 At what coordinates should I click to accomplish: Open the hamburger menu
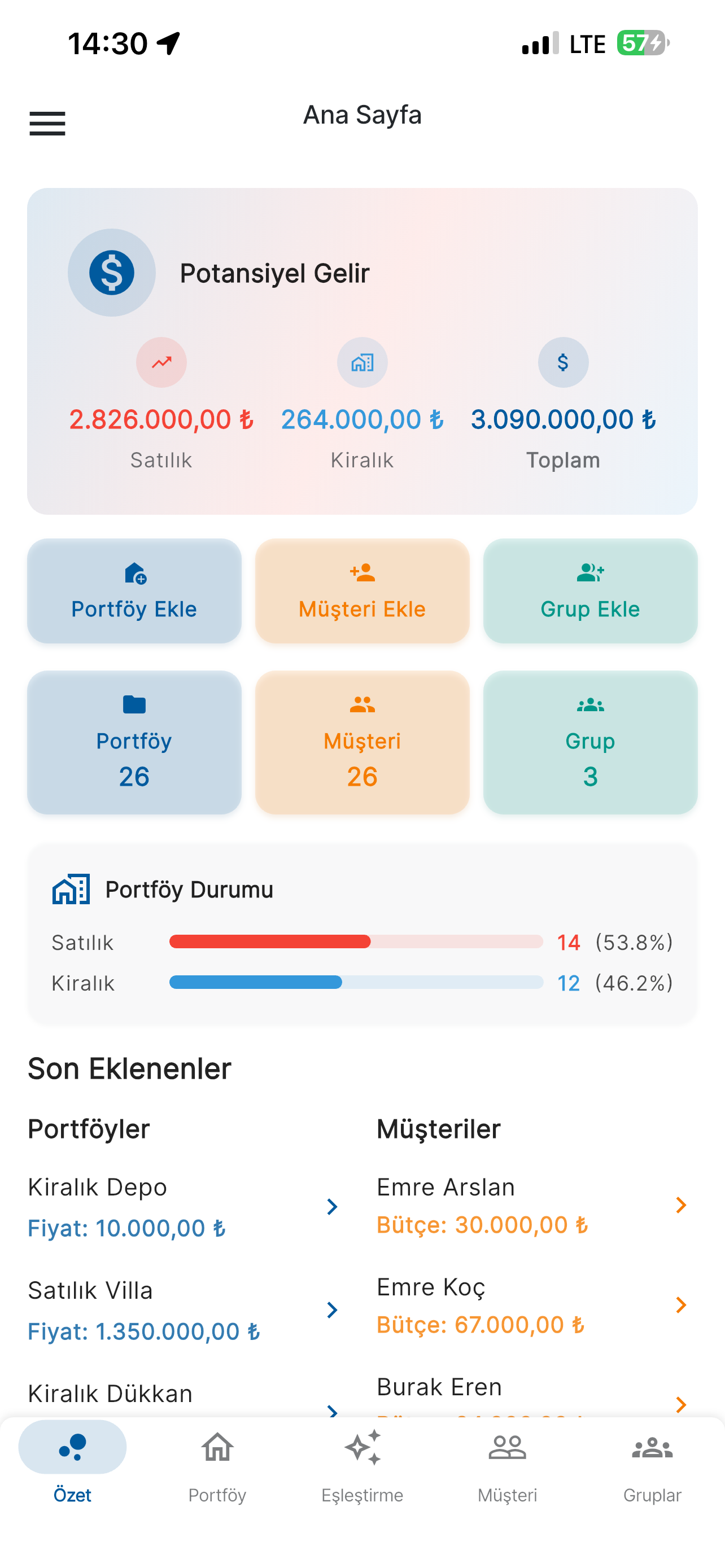(47, 124)
